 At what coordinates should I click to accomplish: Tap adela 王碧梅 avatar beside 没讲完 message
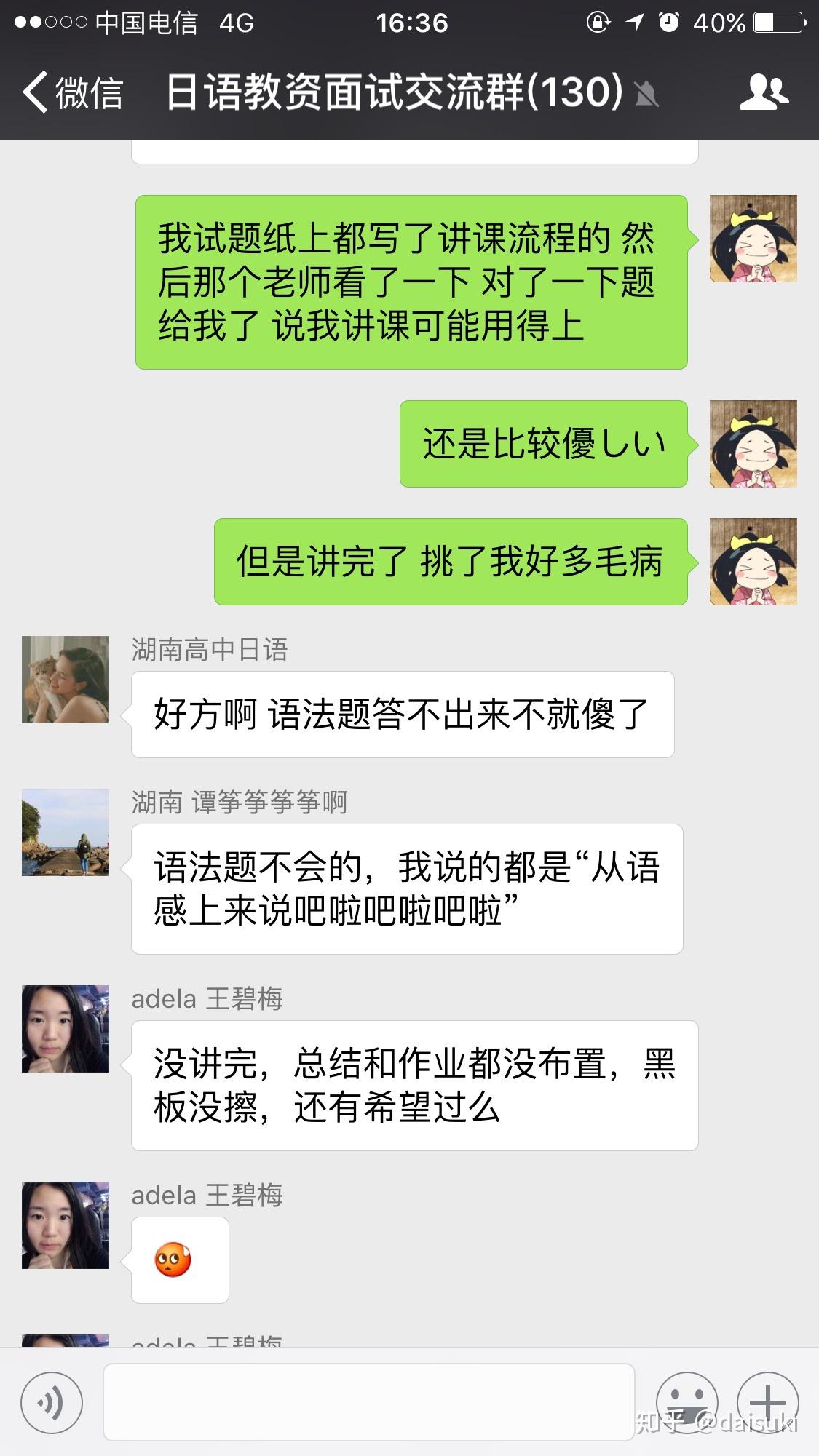(x=66, y=1029)
